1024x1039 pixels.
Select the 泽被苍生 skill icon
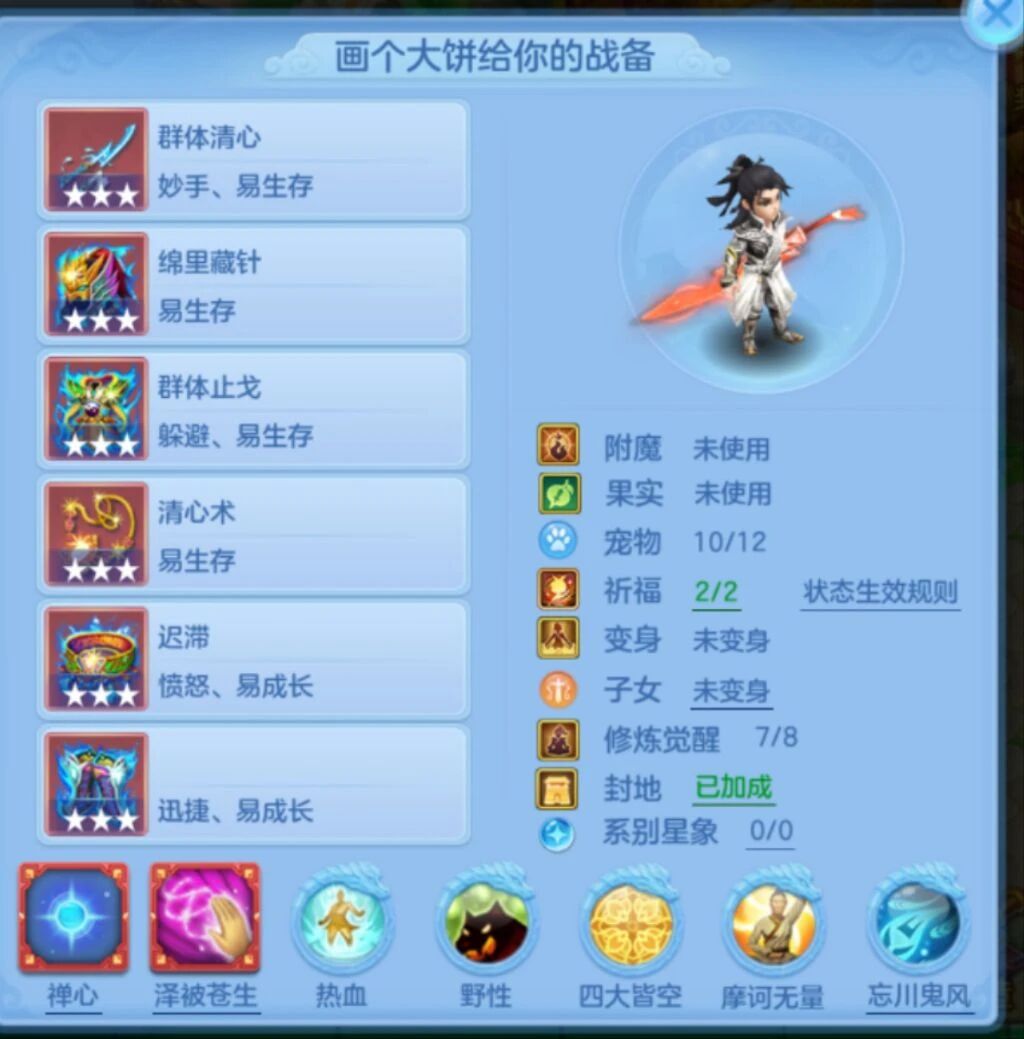tap(206, 918)
